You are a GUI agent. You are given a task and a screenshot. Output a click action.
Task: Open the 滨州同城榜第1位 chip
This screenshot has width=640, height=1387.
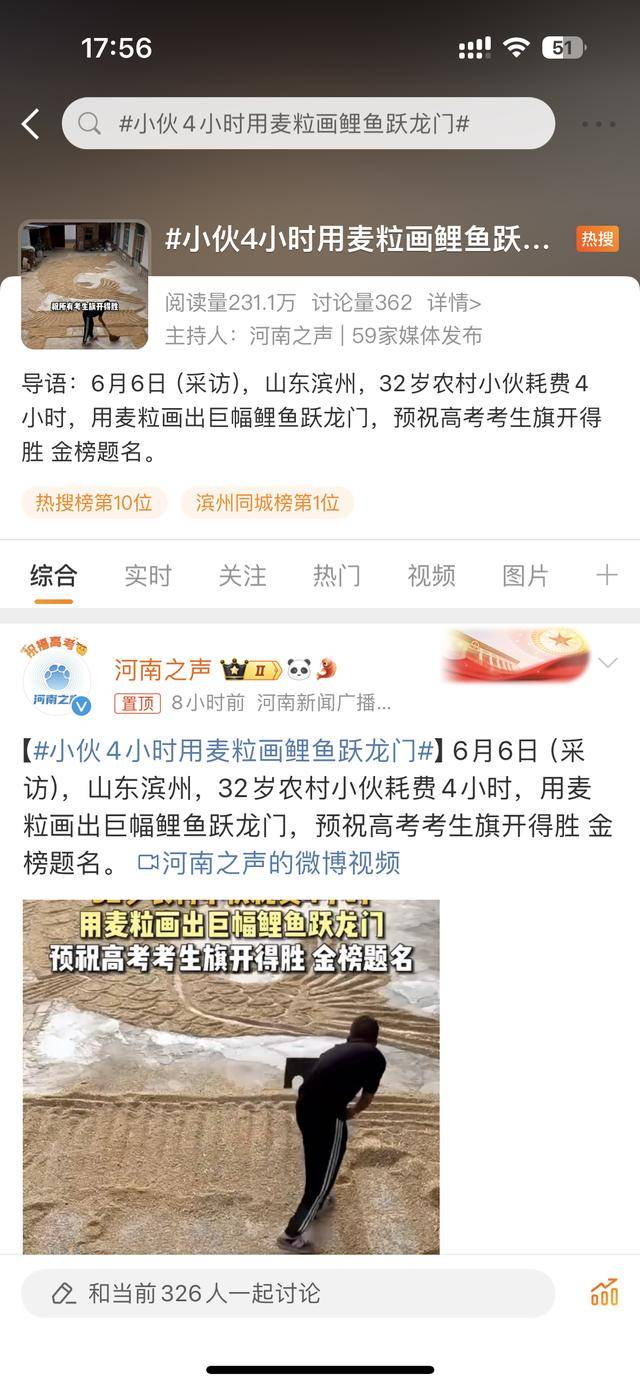click(x=267, y=502)
